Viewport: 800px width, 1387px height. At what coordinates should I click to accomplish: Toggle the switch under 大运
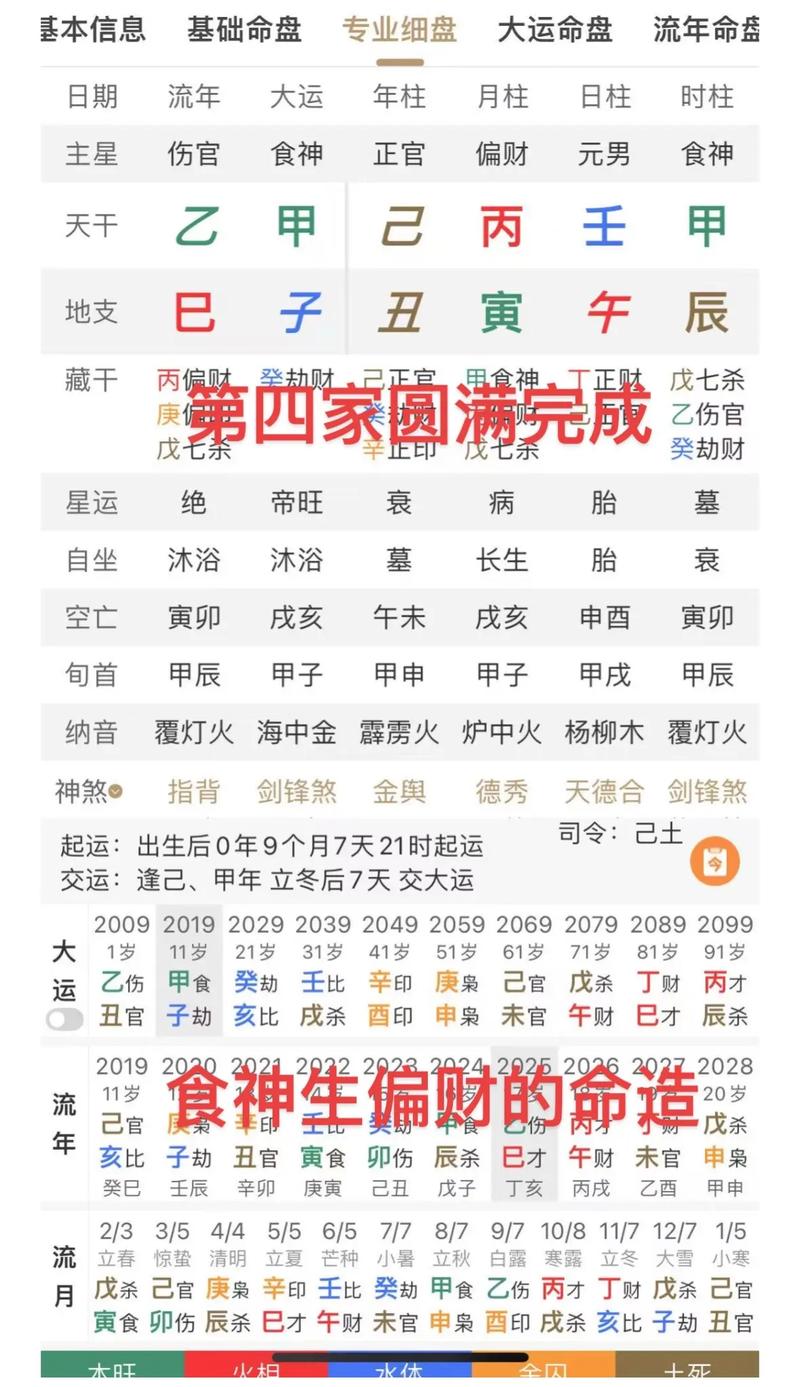tap(64, 1019)
